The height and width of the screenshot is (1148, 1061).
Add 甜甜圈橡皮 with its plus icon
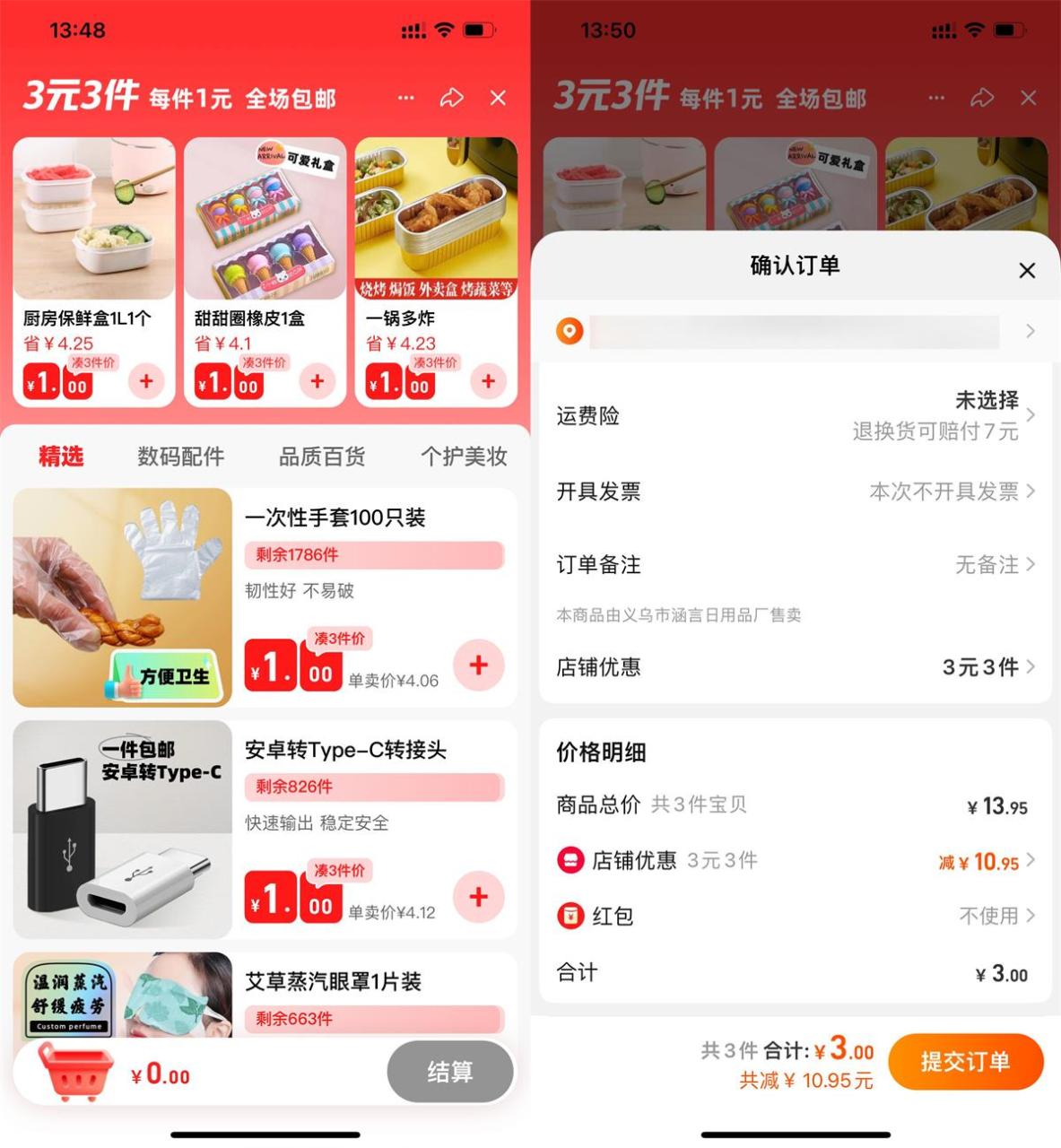[317, 381]
